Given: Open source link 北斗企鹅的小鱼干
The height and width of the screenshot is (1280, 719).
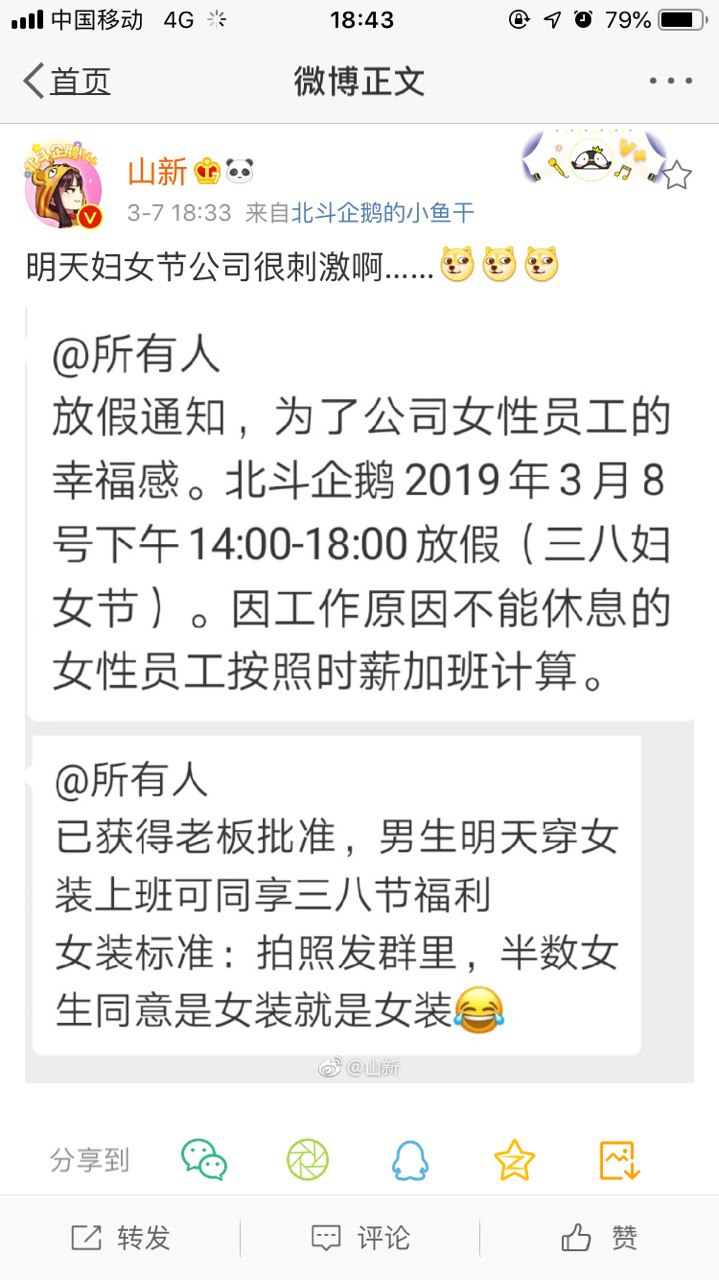Looking at the screenshot, I should pos(382,212).
